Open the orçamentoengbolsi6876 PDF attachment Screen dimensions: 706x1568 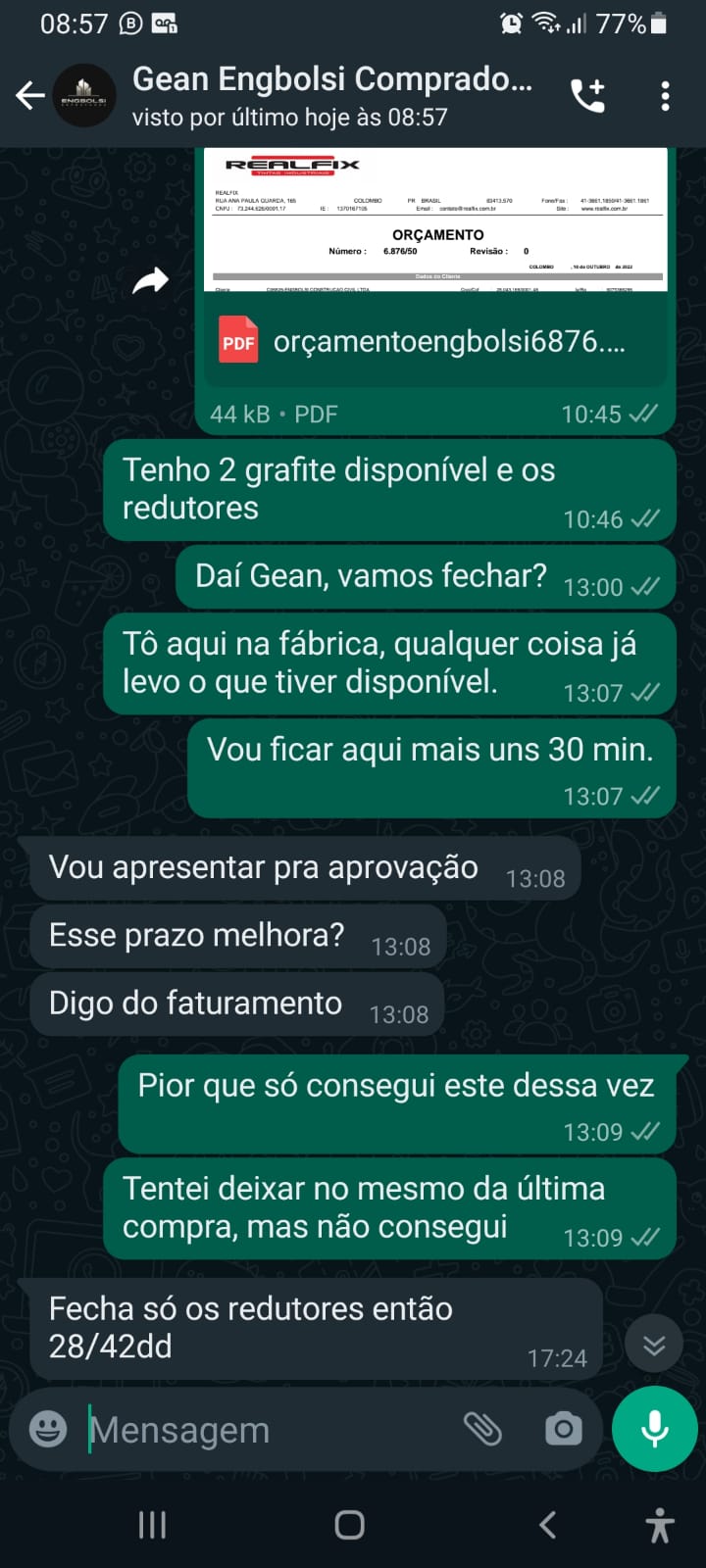click(x=436, y=342)
